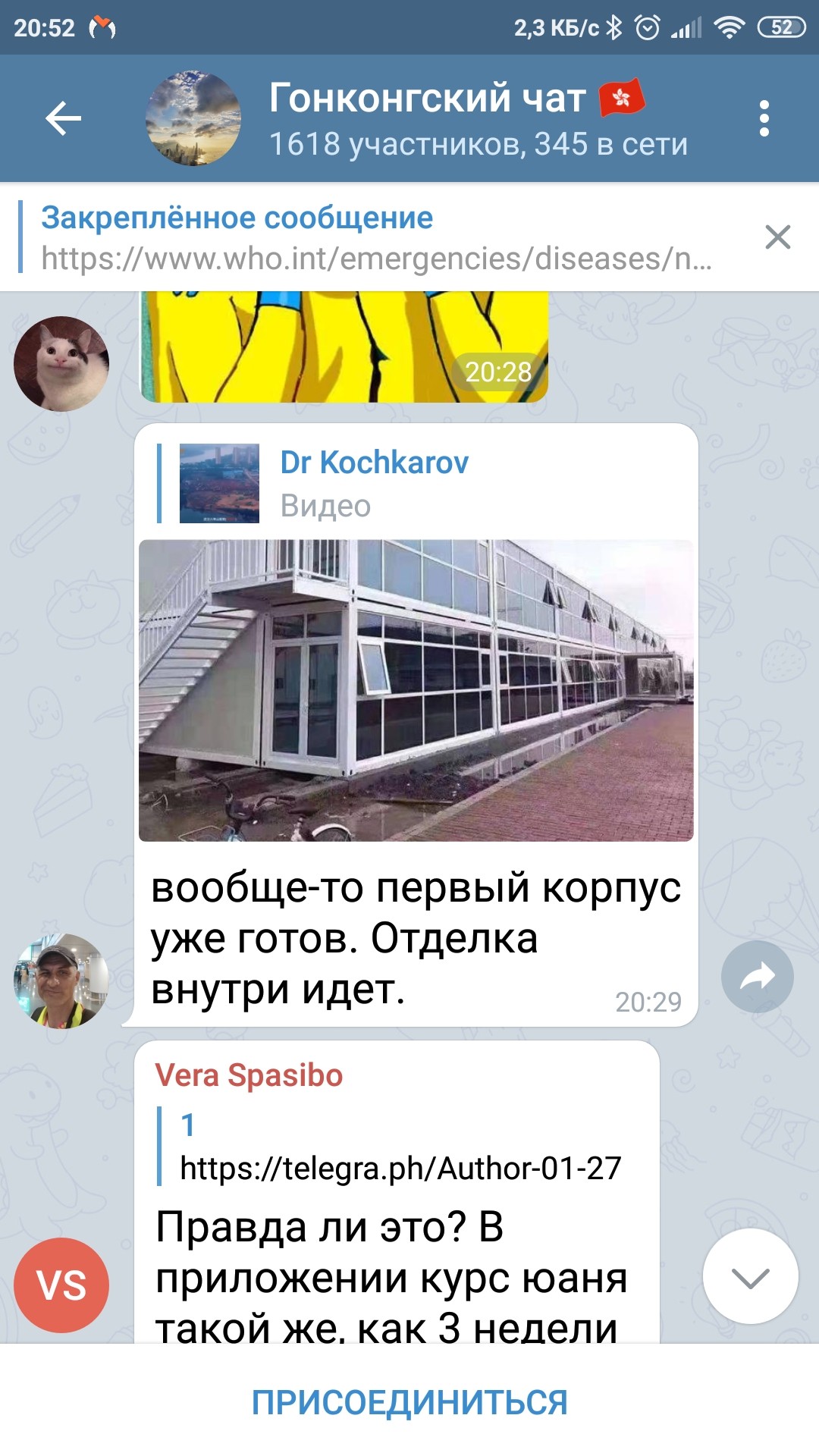This screenshot has width=819, height=1456.
Task: Open Vera Spasibo's profile name
Action: (x=249, y=1075)
